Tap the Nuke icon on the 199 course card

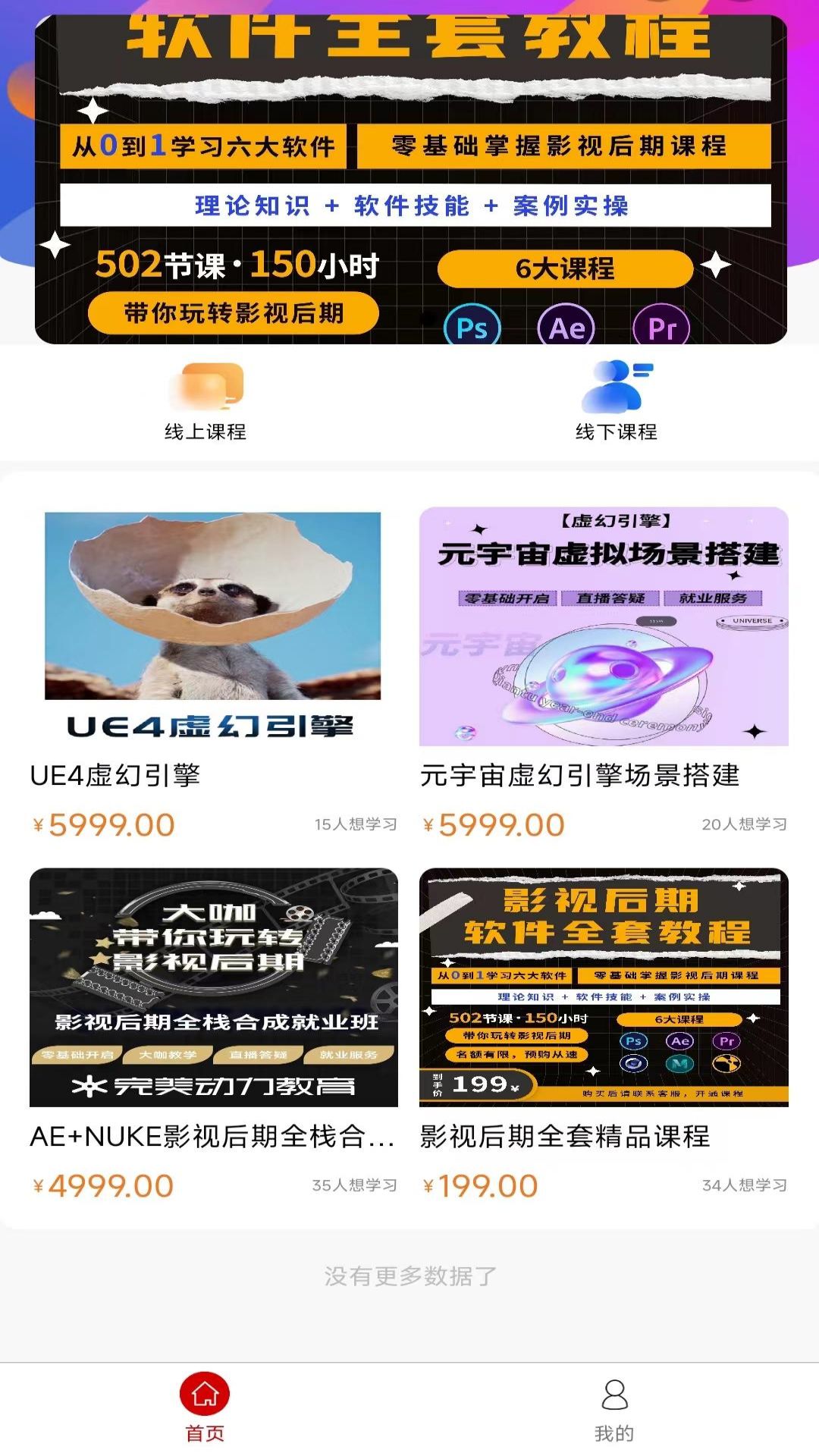click(x=726, y=1063)
